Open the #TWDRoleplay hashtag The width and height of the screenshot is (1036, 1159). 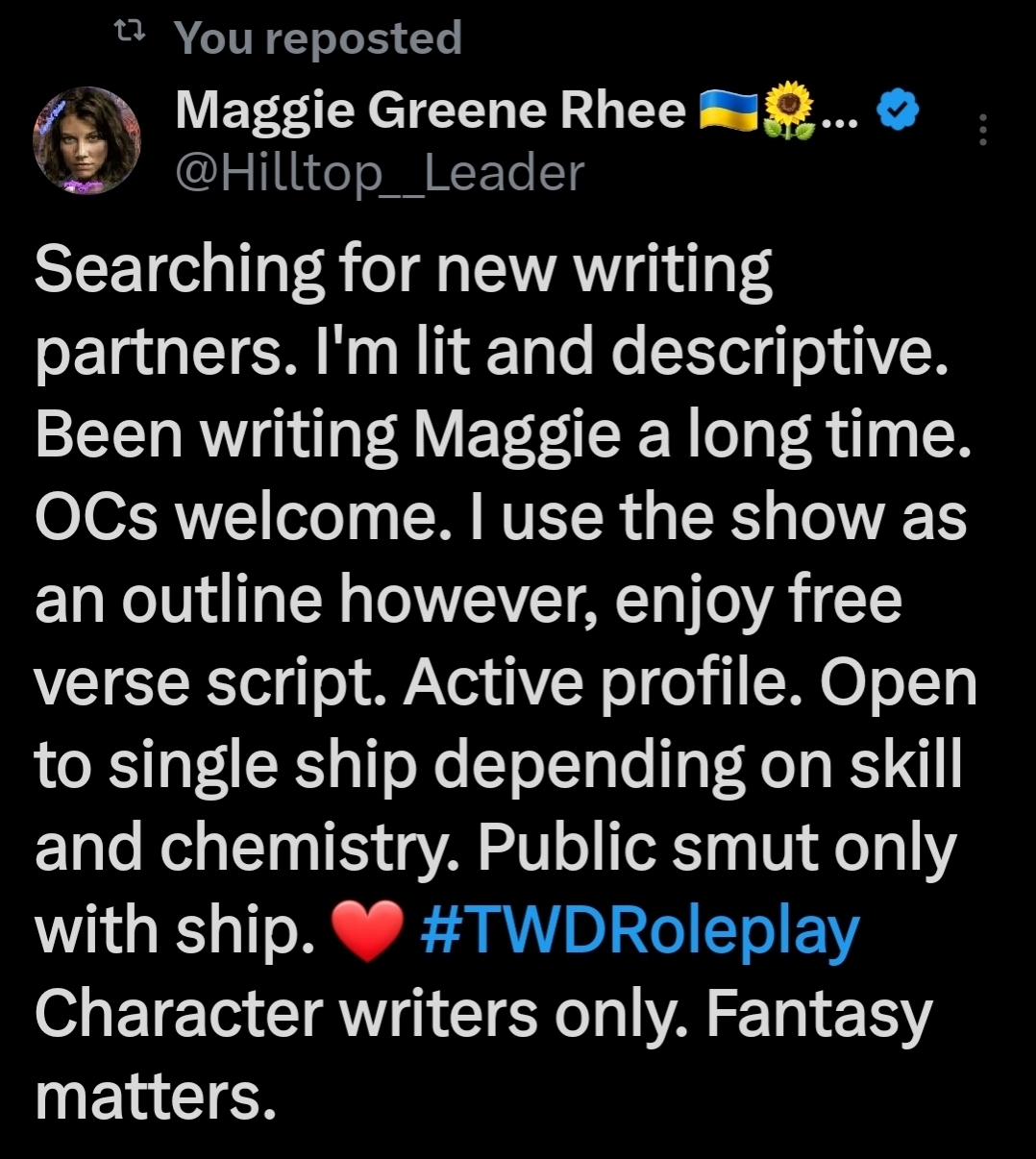coord(640,932)
